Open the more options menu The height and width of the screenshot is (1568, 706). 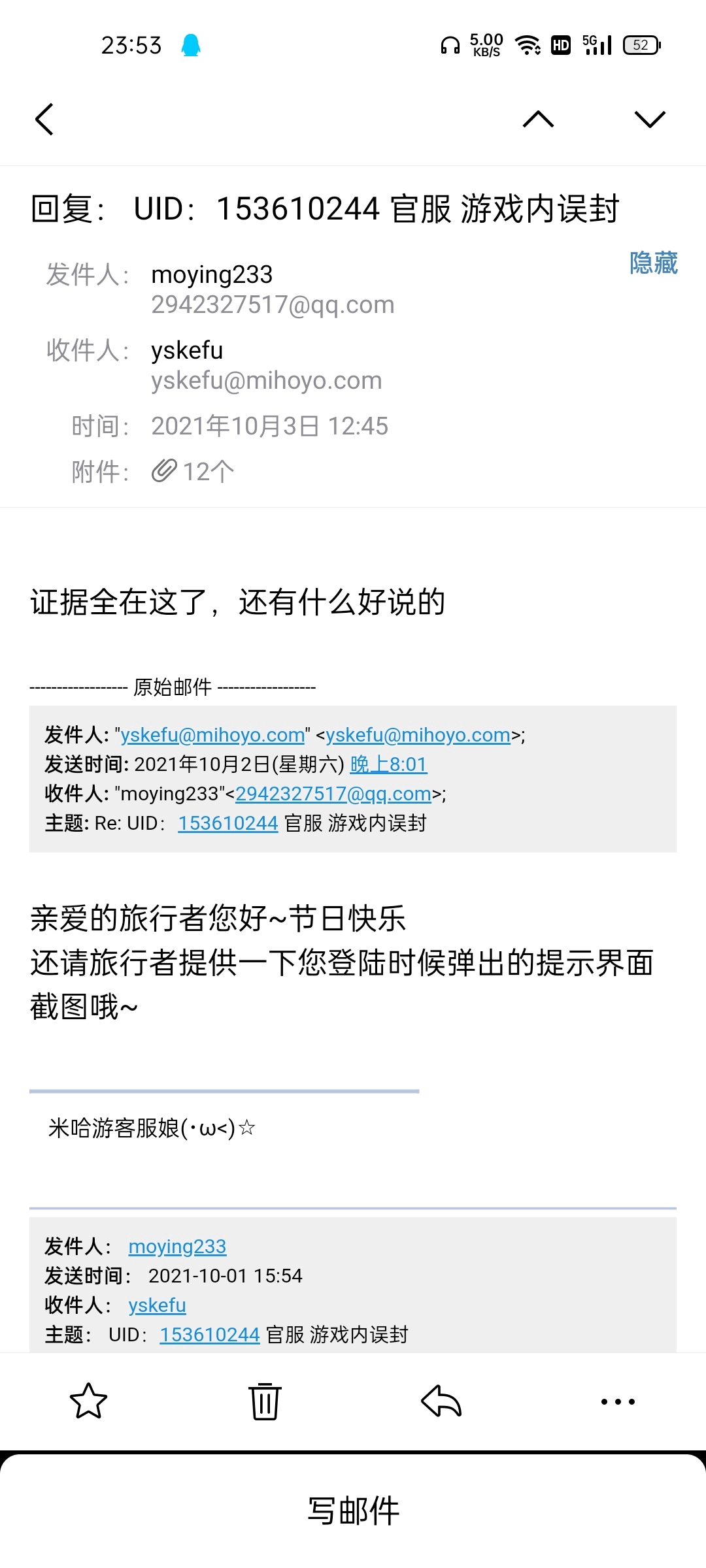[x=618, y=1401]
